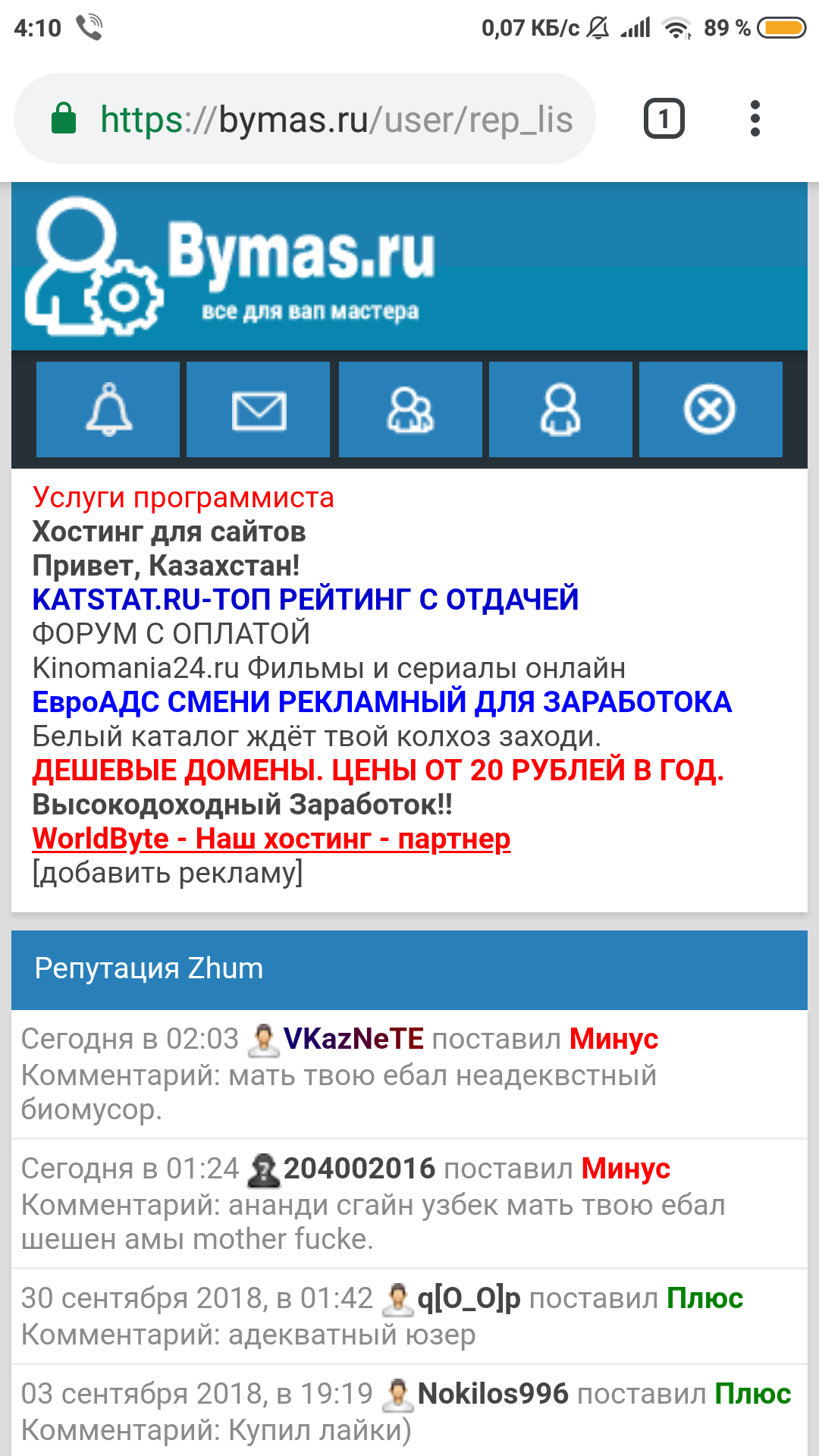Follow the KATSTAT.RU rating link
Screen dimensions: 819x1456
tap(305, 600)
